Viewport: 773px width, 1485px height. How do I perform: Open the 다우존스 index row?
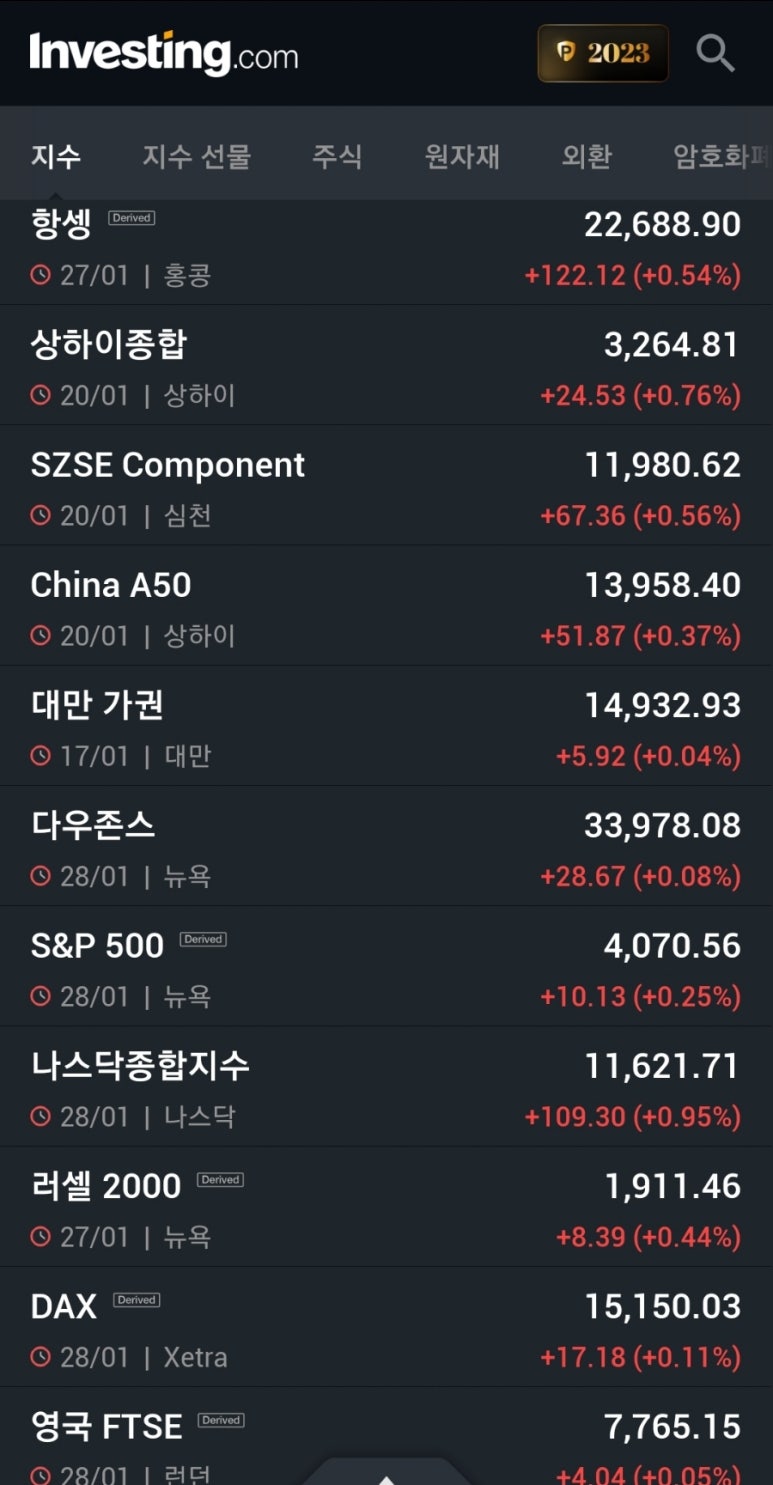(x=386, y=846)
